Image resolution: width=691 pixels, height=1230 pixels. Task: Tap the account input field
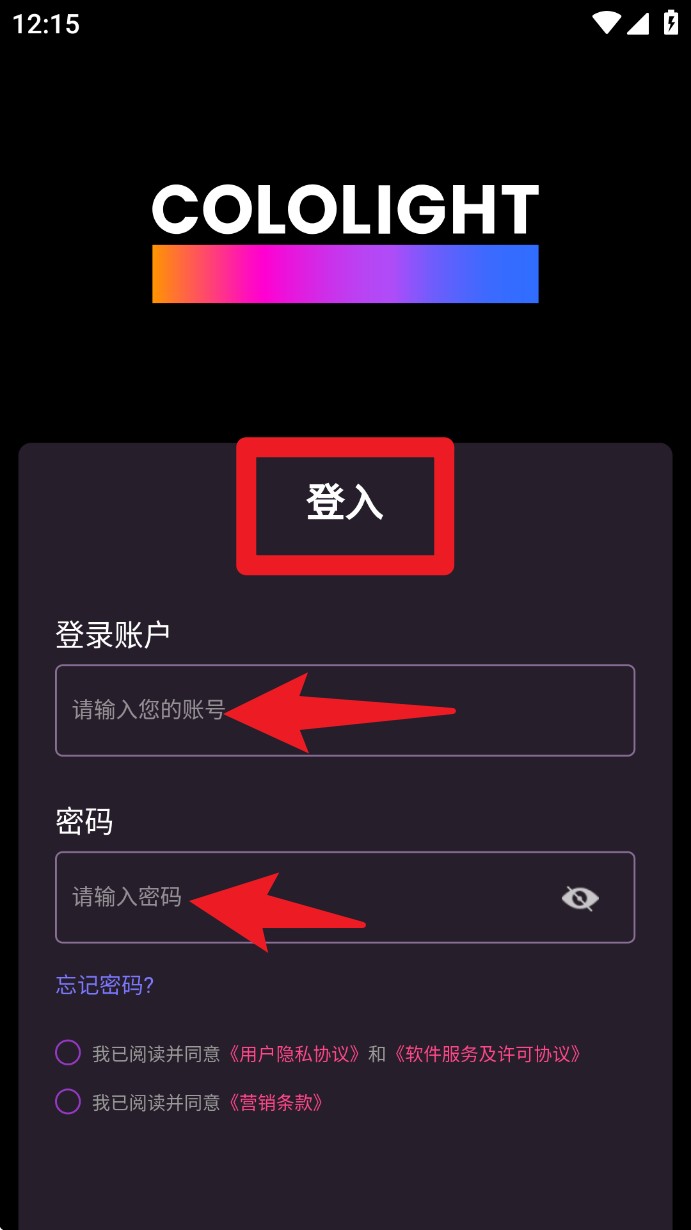pyautogui.click(x=345, y=710)
